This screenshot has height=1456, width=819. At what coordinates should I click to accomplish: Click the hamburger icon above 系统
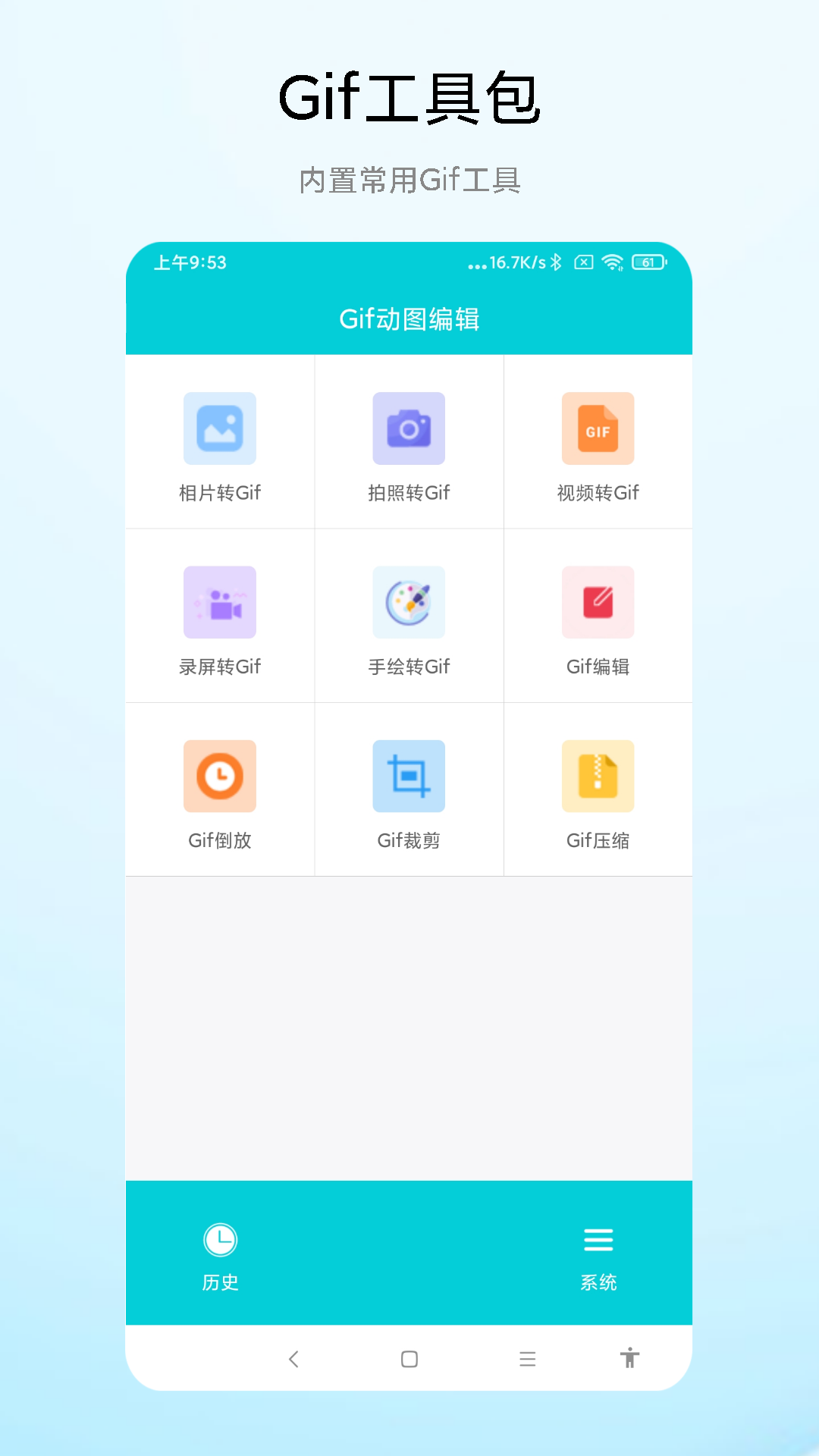598,1241
